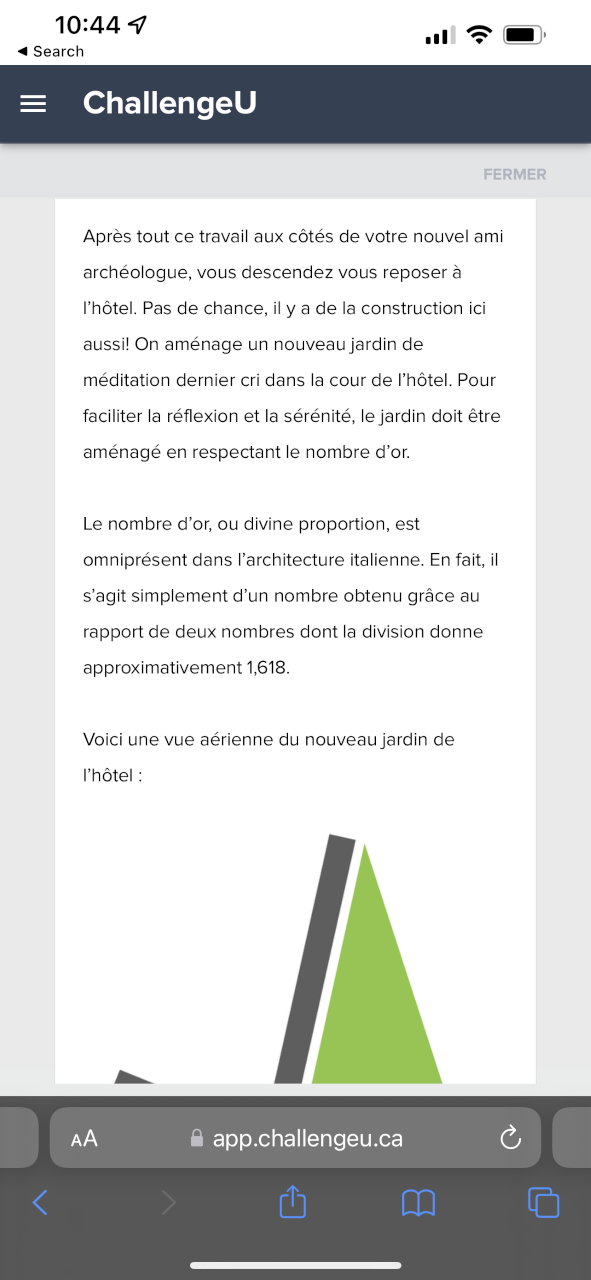The width and height of the screenshot is (591, 1280).
Task: Go back in Safari
Action: pos(40,1202)
